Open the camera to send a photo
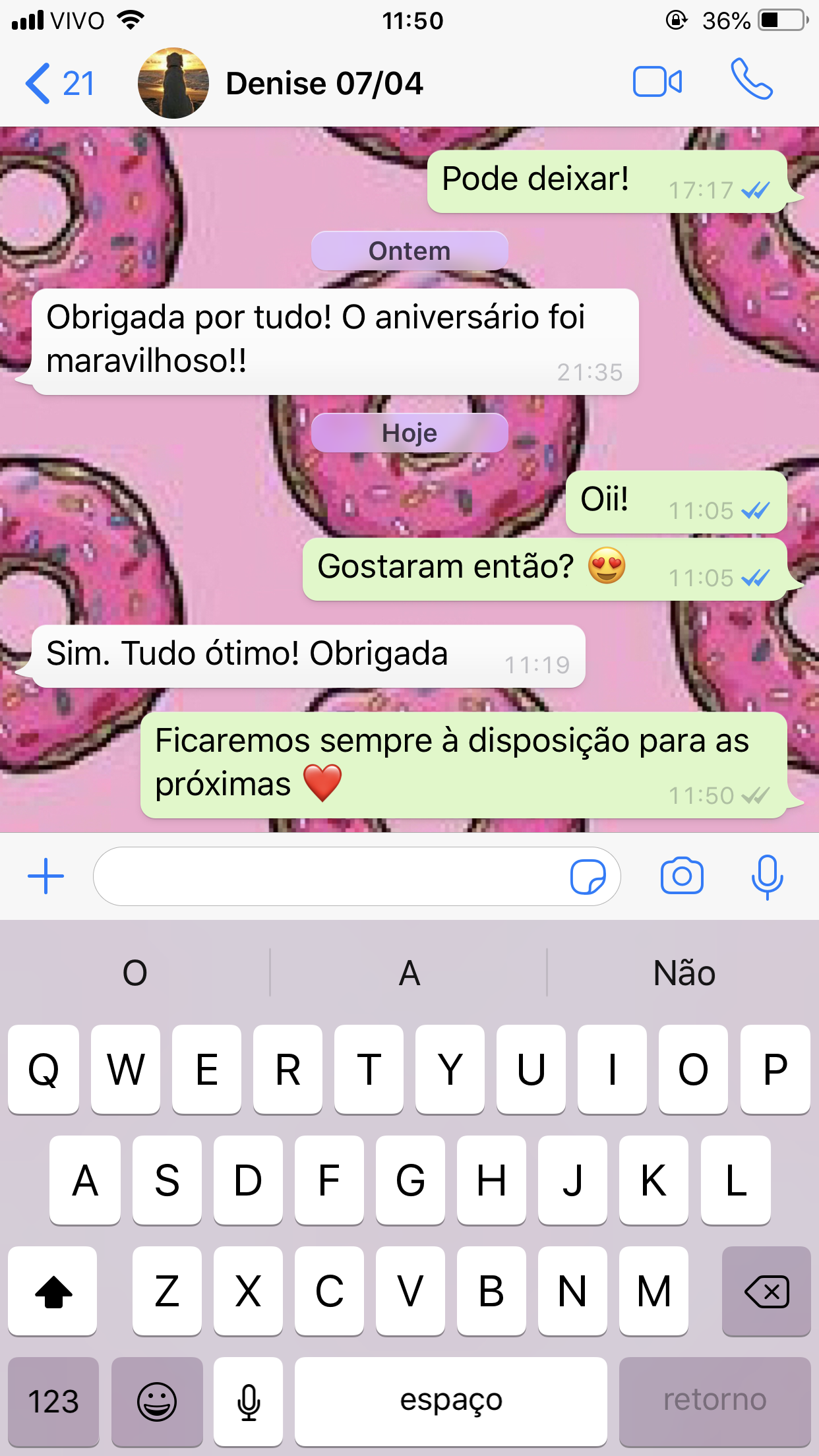 click(682, 876)
